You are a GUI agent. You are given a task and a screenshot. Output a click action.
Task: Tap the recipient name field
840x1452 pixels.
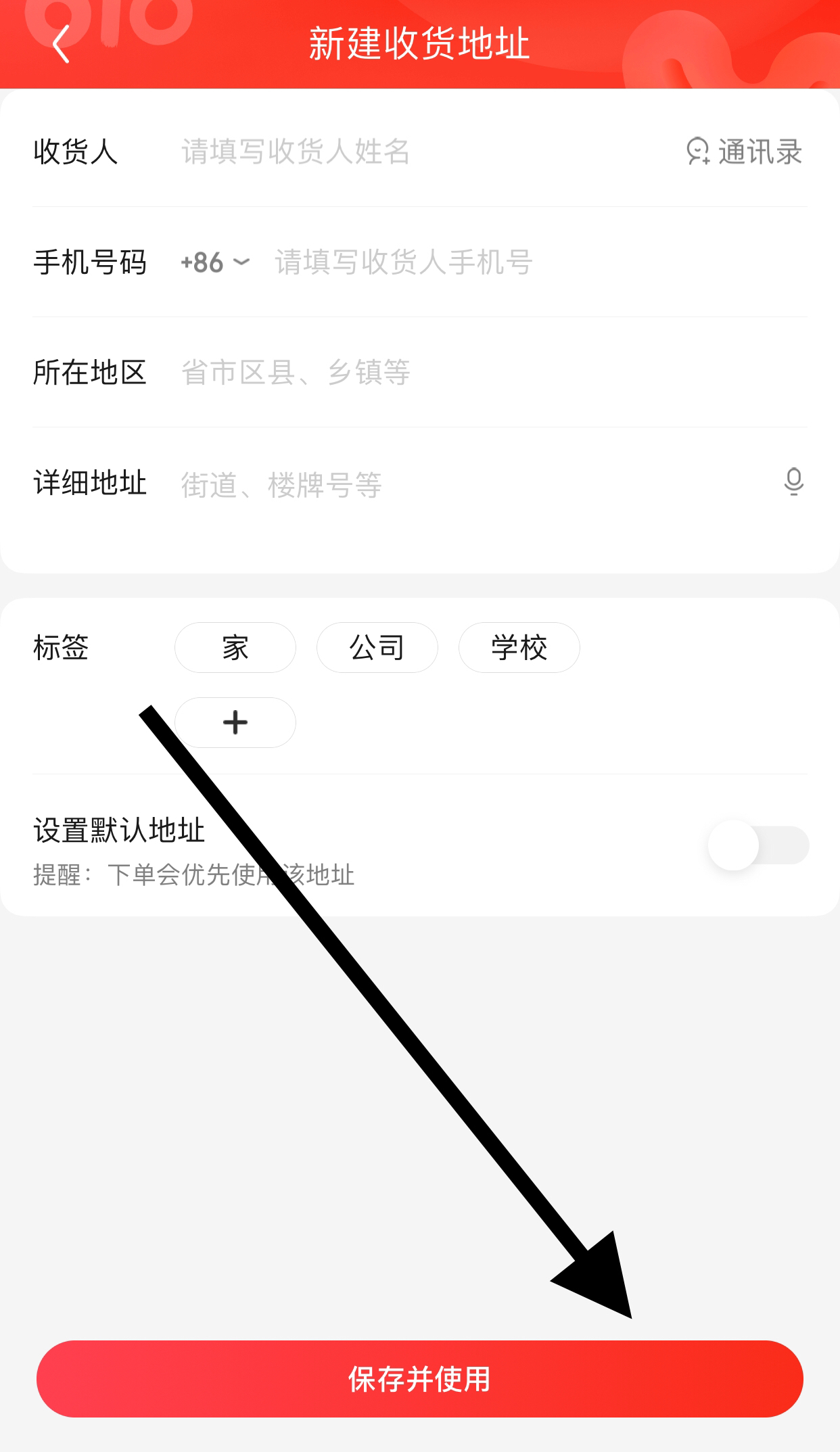[x=406, y=151]
